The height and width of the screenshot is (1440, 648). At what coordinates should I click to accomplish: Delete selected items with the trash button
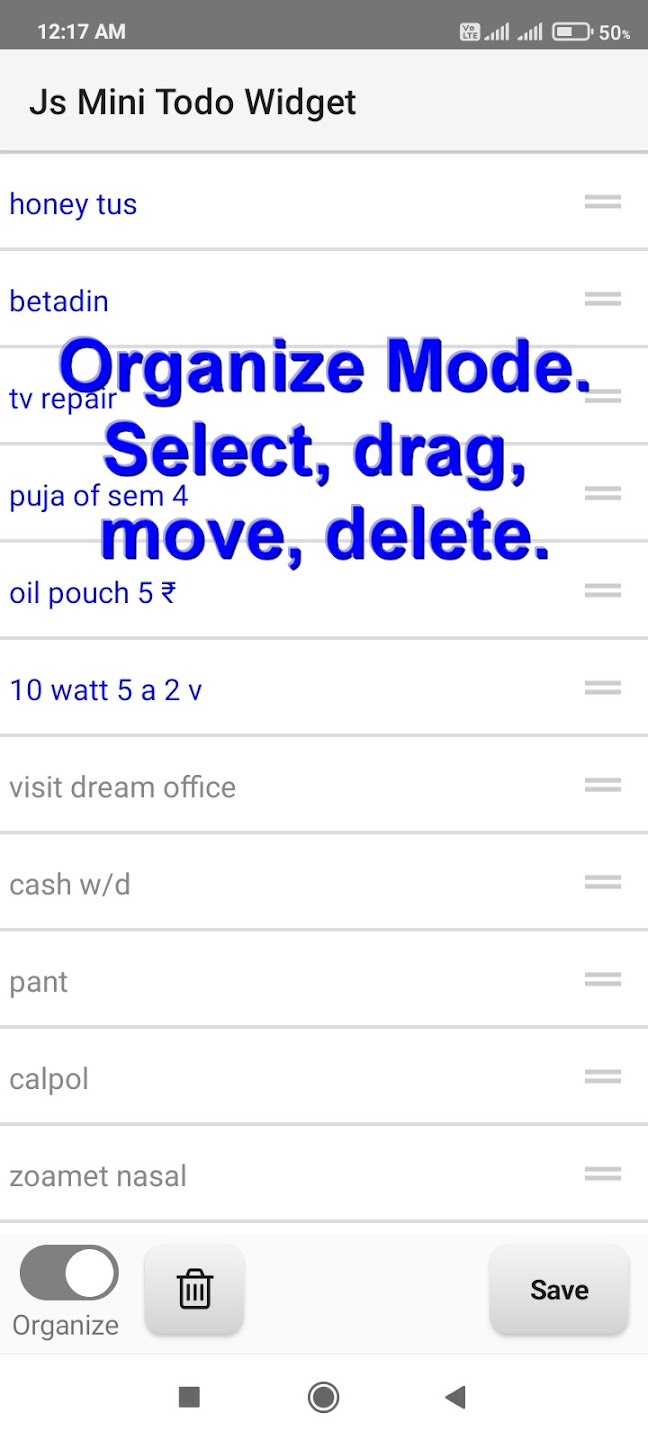[194, 1289]
